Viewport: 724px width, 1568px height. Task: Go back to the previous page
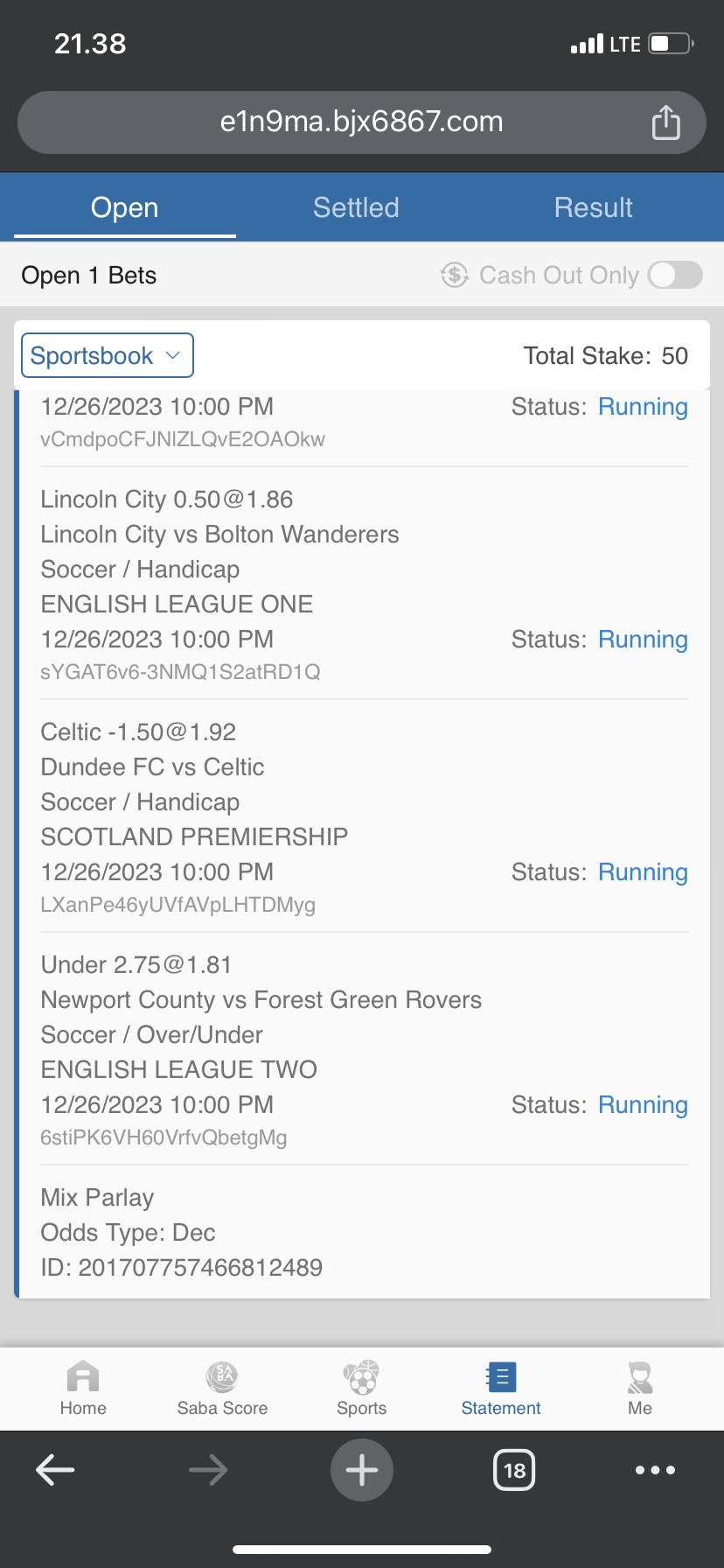tap(55, 1470)
